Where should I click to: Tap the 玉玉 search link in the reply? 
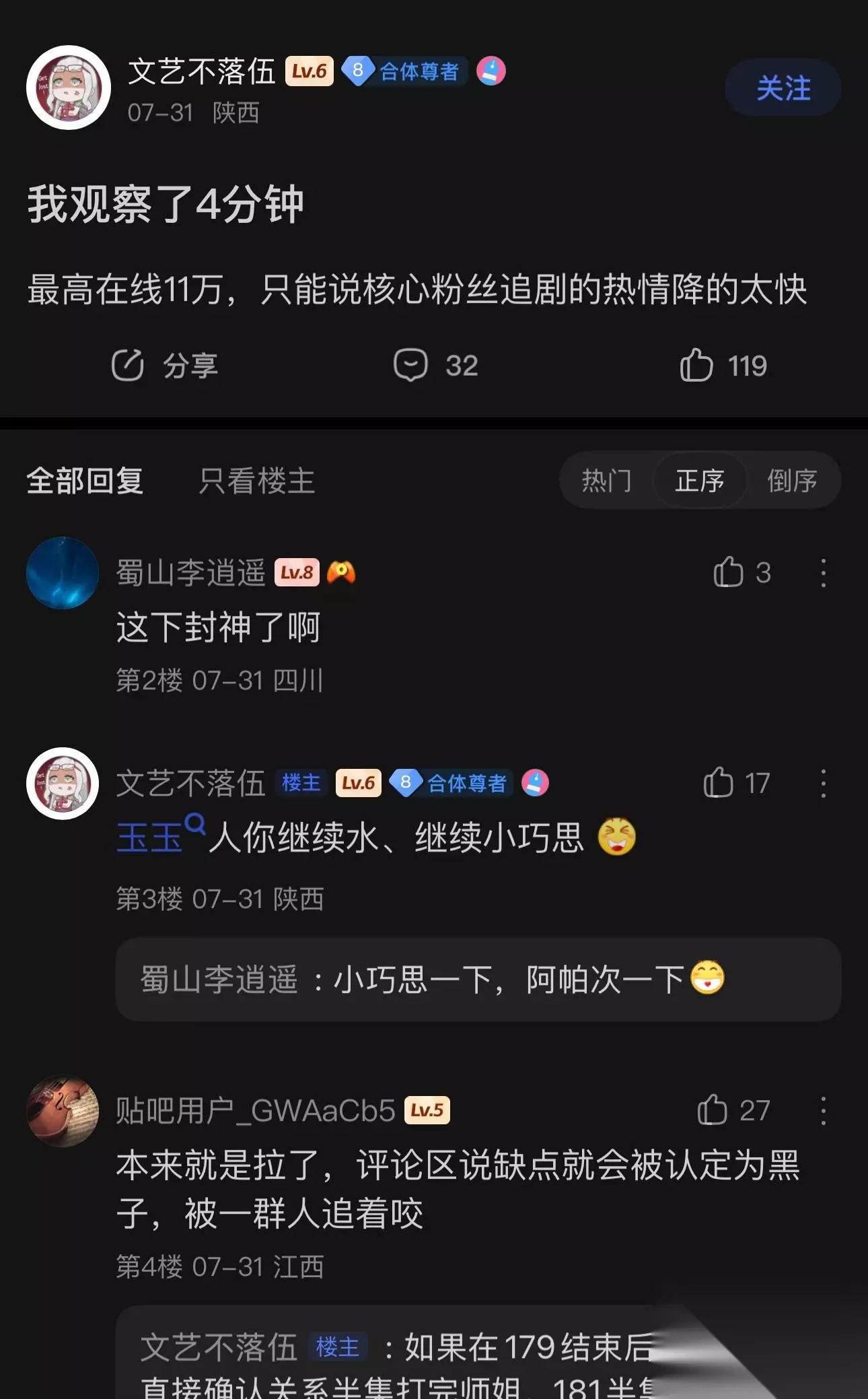click(x=160, y=837)
